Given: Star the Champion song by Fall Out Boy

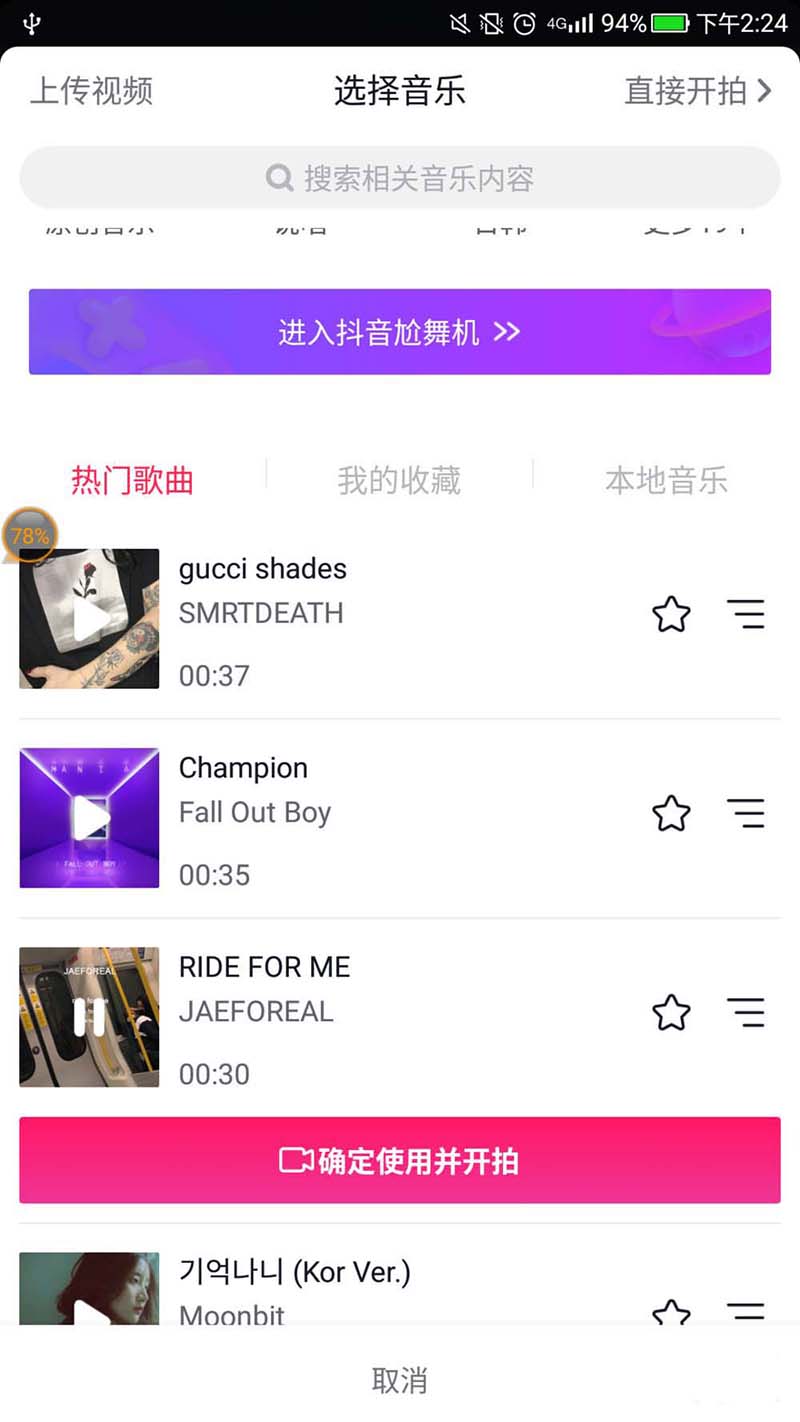Looking at the screenshot, I should point(671,814).
